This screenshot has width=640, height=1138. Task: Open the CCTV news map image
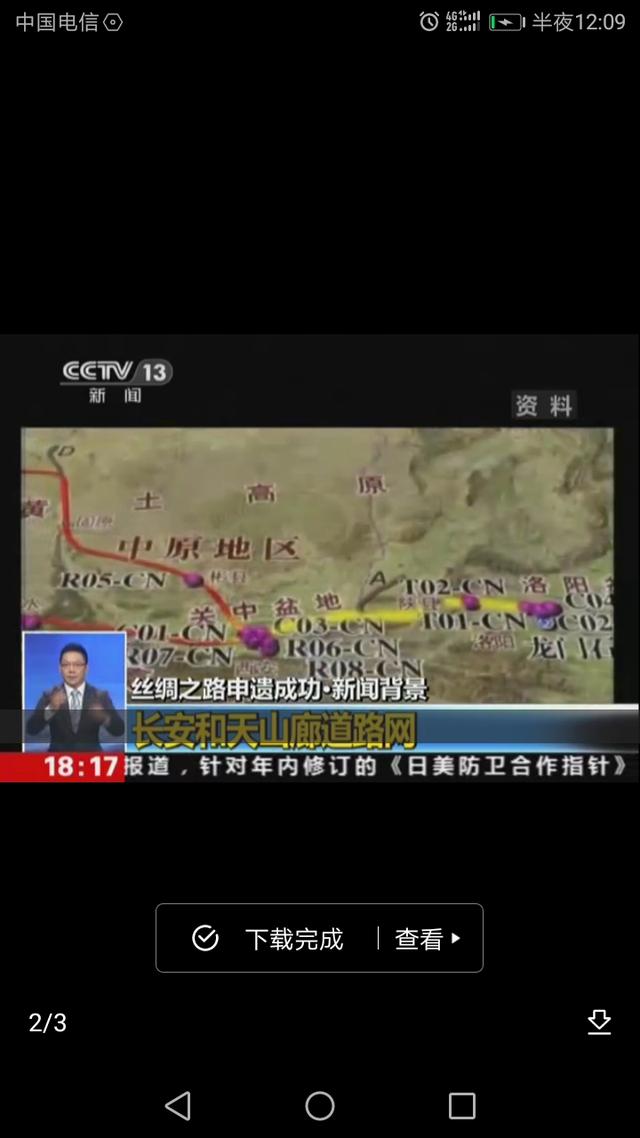tap(320, 558)
